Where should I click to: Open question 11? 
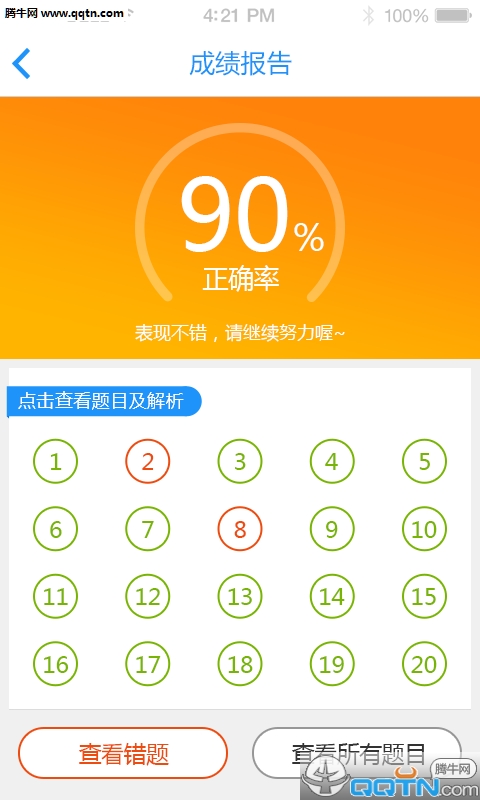point(56,596)
